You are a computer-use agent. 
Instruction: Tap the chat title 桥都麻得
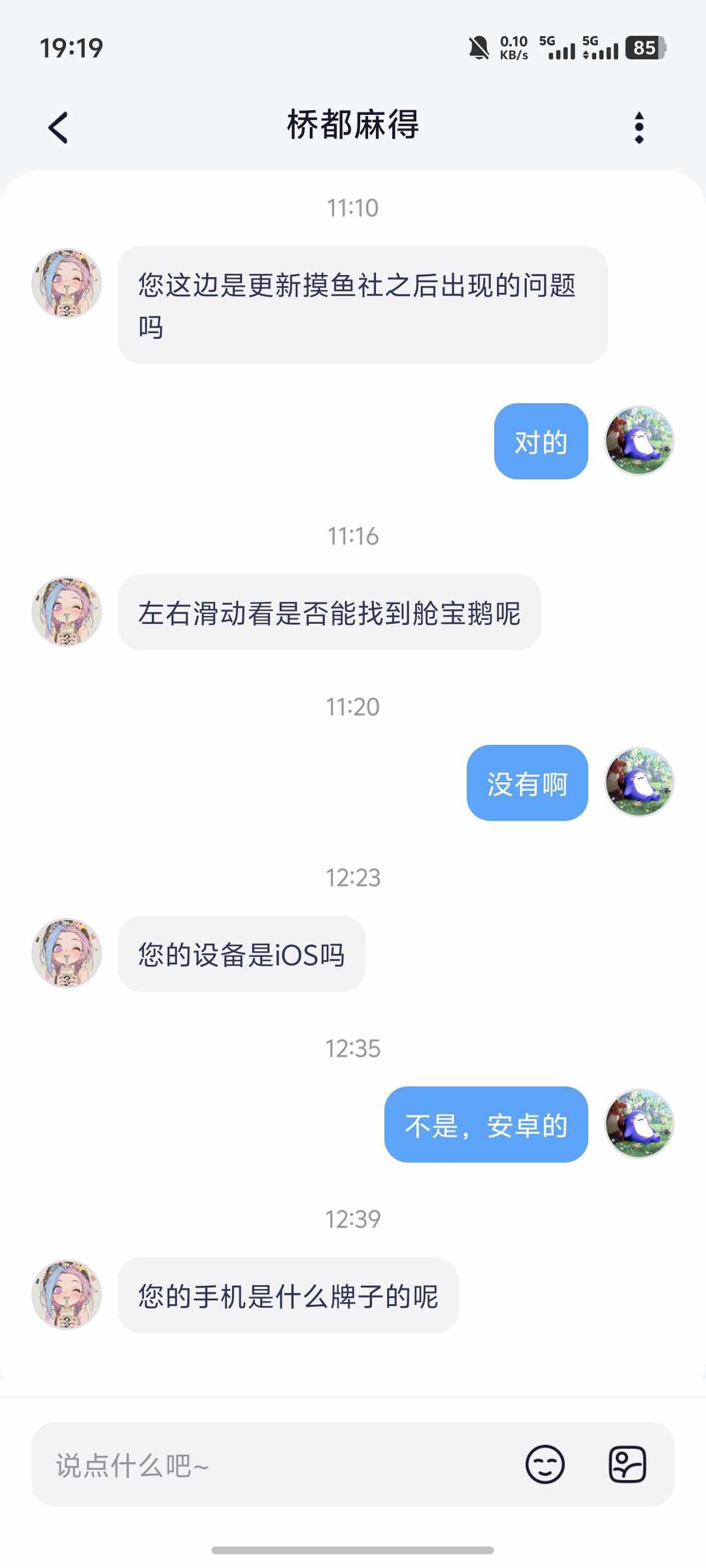353,126
